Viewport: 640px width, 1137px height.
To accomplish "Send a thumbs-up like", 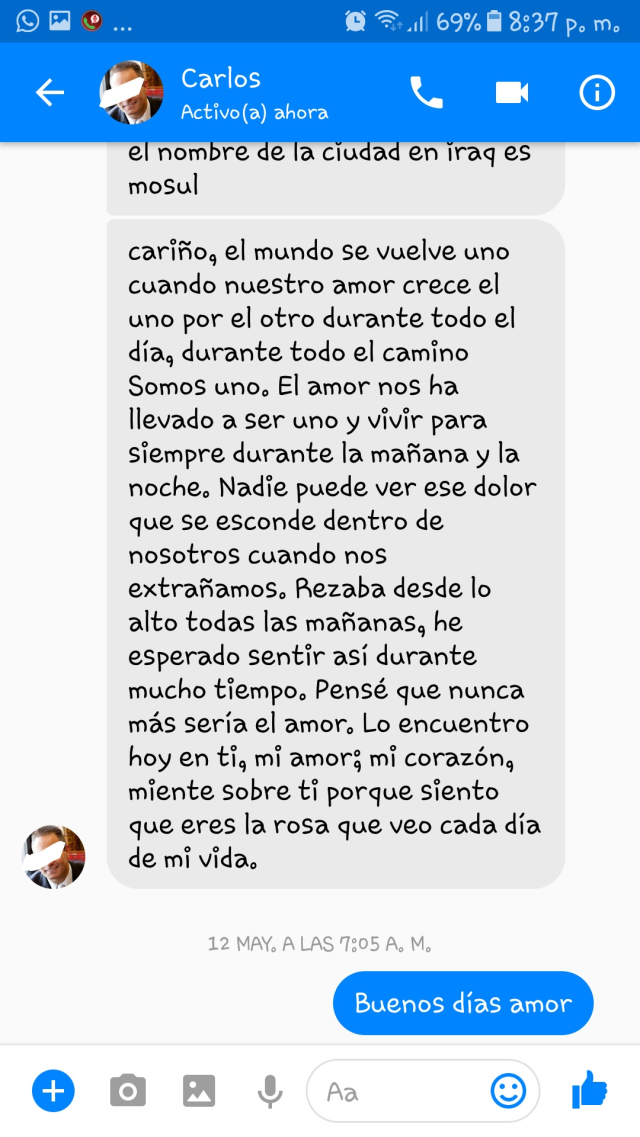I will [x=590, y=1089].
